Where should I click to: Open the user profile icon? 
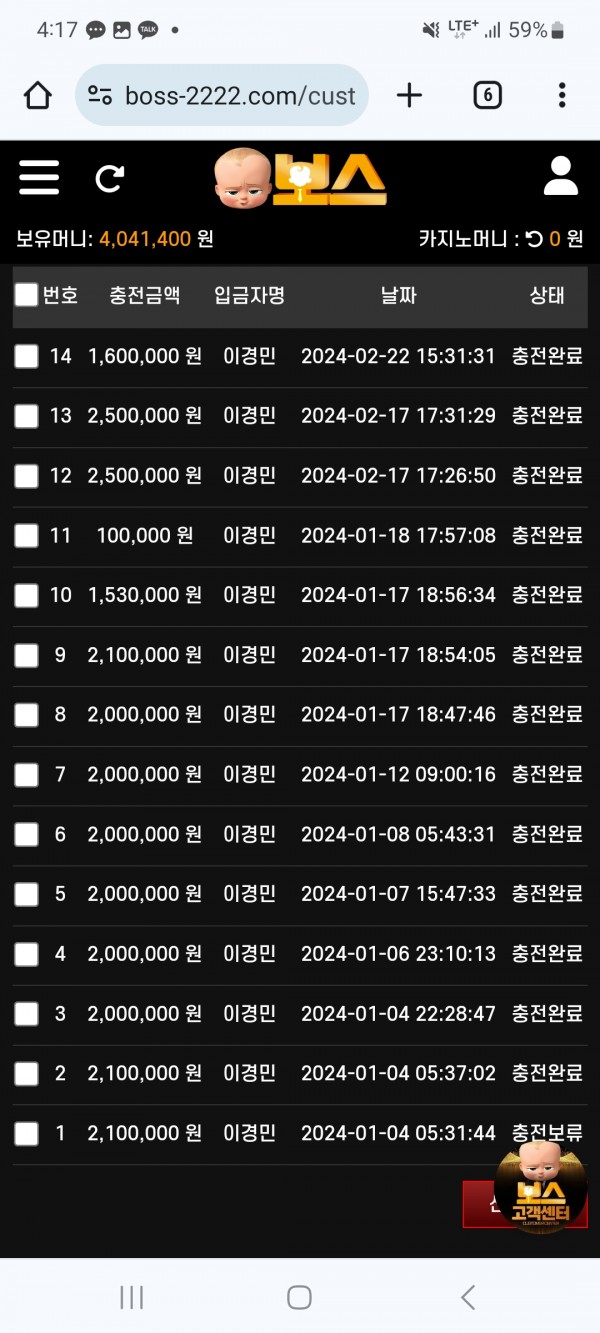tap(561, 177)
